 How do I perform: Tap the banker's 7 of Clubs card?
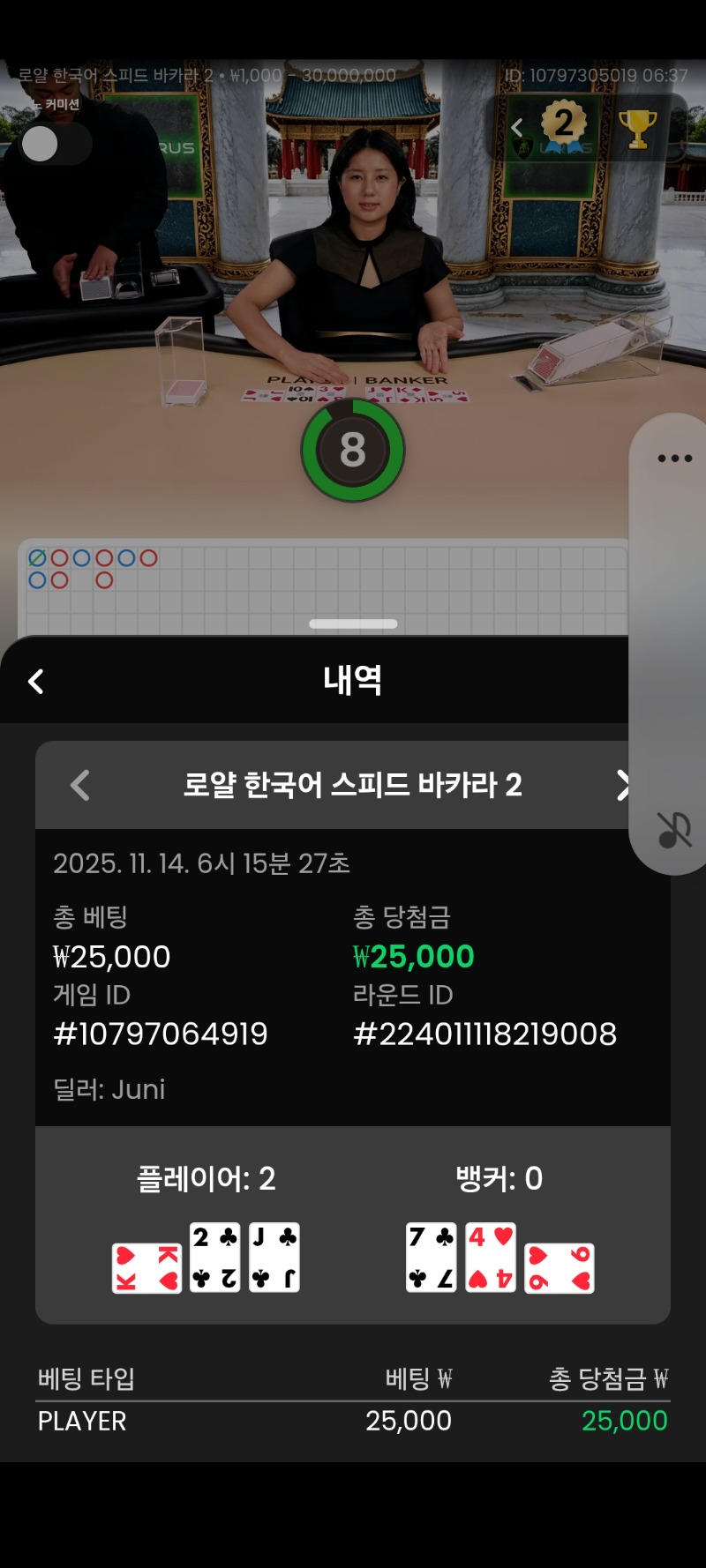point(431,1256)
